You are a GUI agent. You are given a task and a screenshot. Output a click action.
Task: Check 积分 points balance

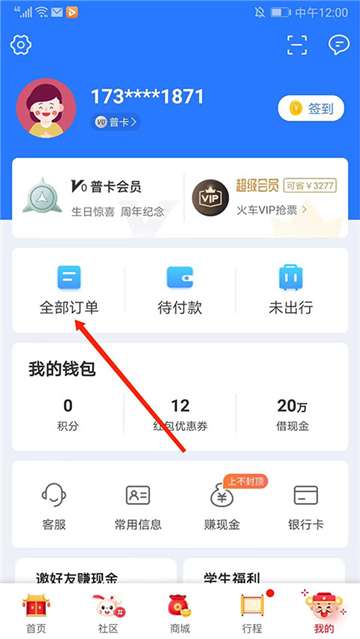(x=68, y=415)
